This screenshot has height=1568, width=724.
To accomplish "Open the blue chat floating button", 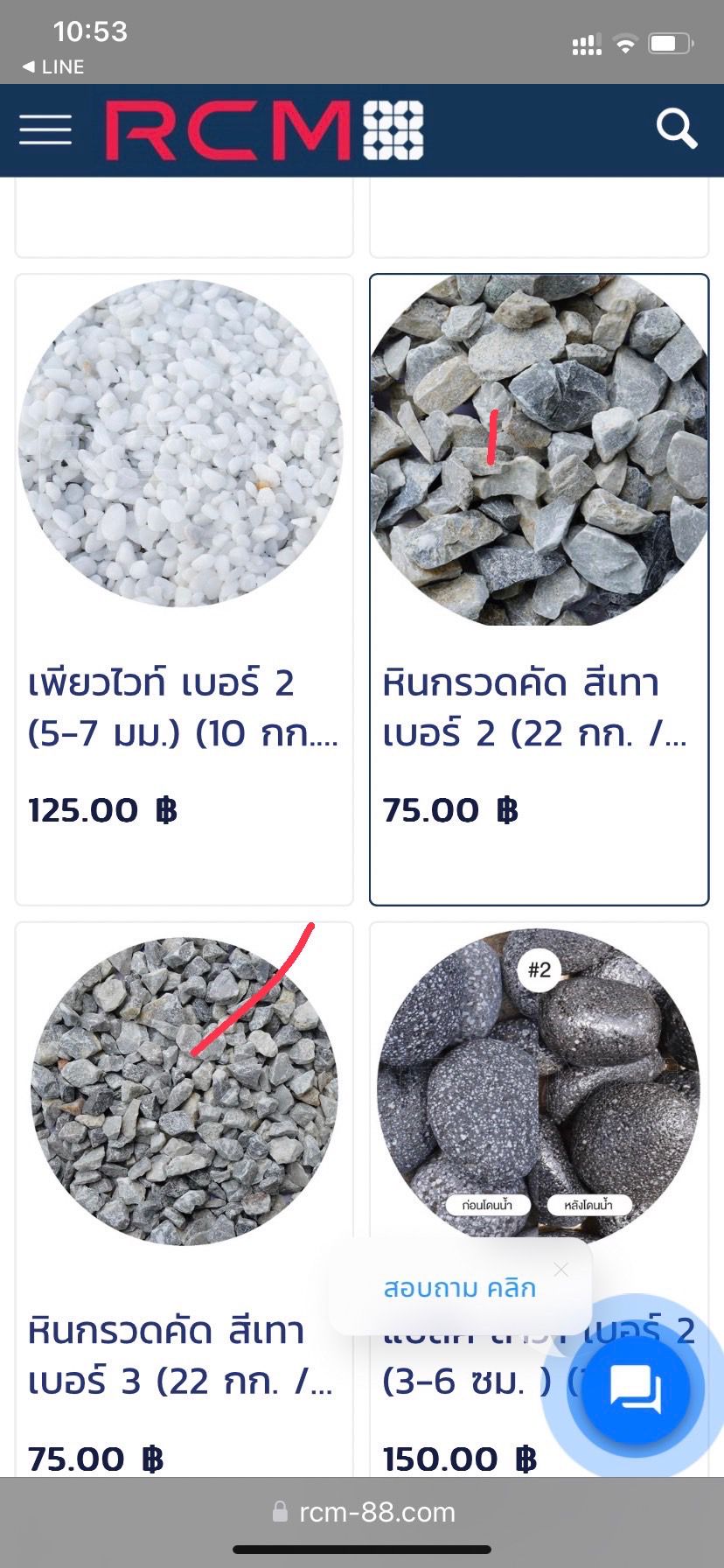I will [x=636, y=1389].
